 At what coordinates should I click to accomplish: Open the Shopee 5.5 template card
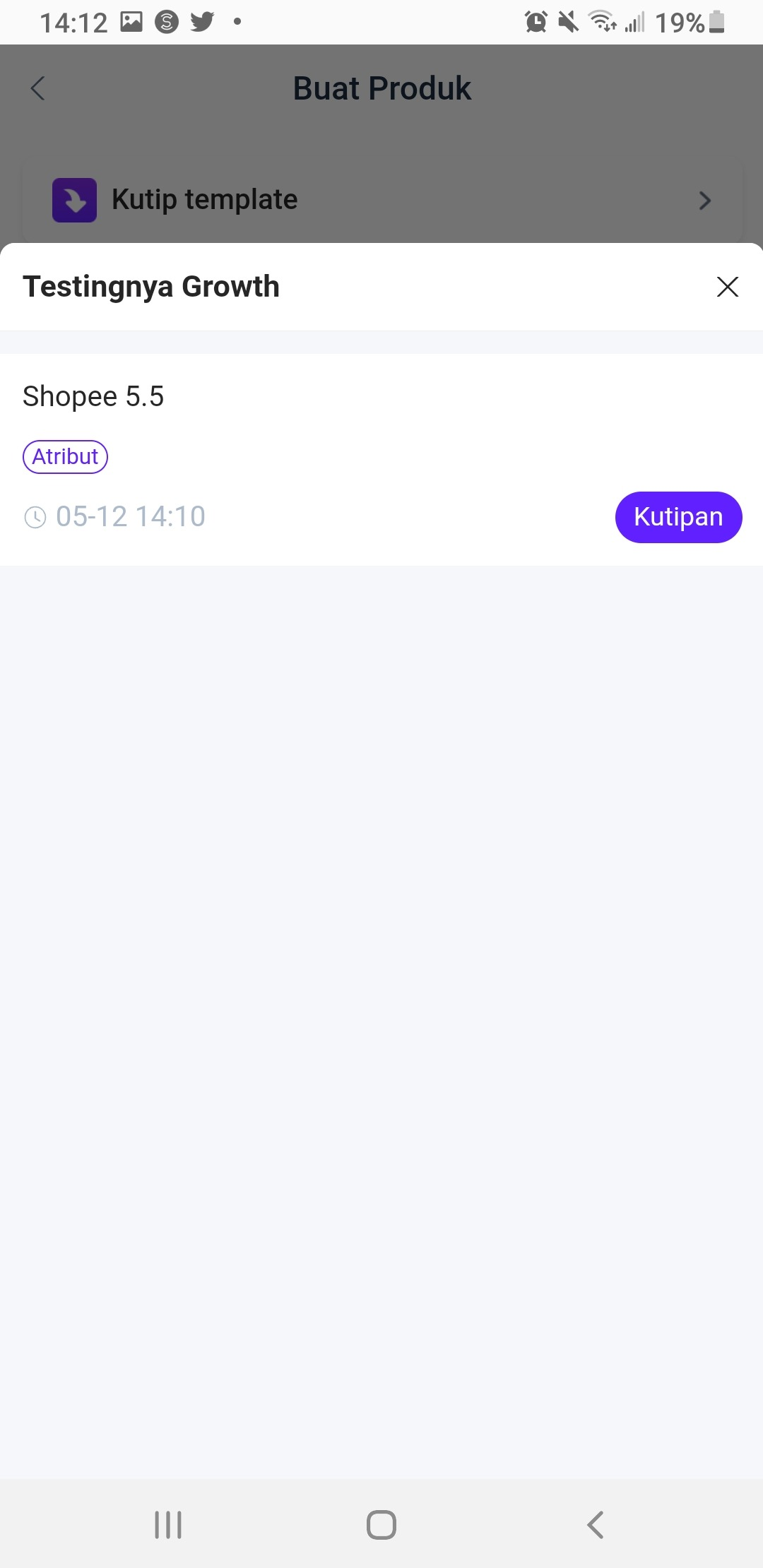tap(381, 459)
